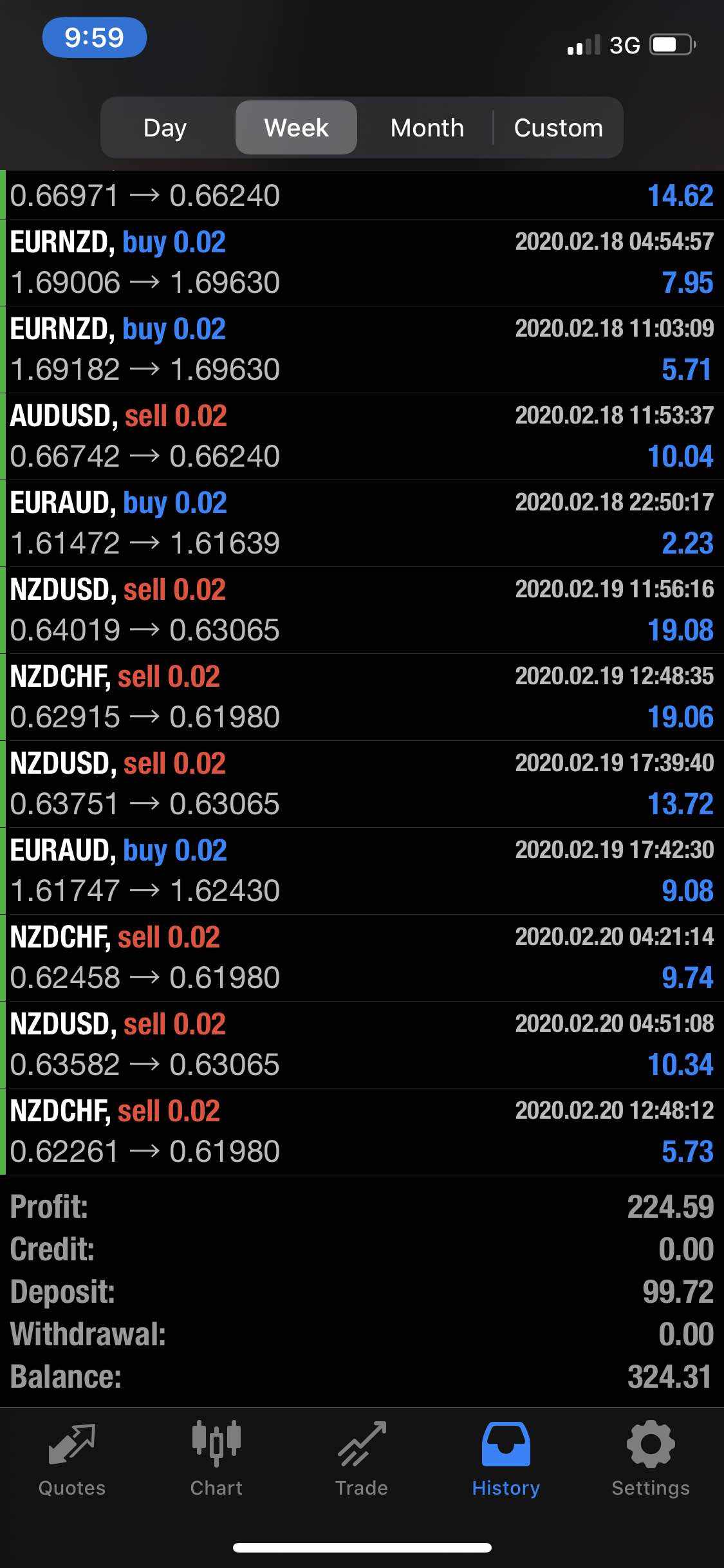
Task: Open the Quotes tab
Action: point(72,1457)
